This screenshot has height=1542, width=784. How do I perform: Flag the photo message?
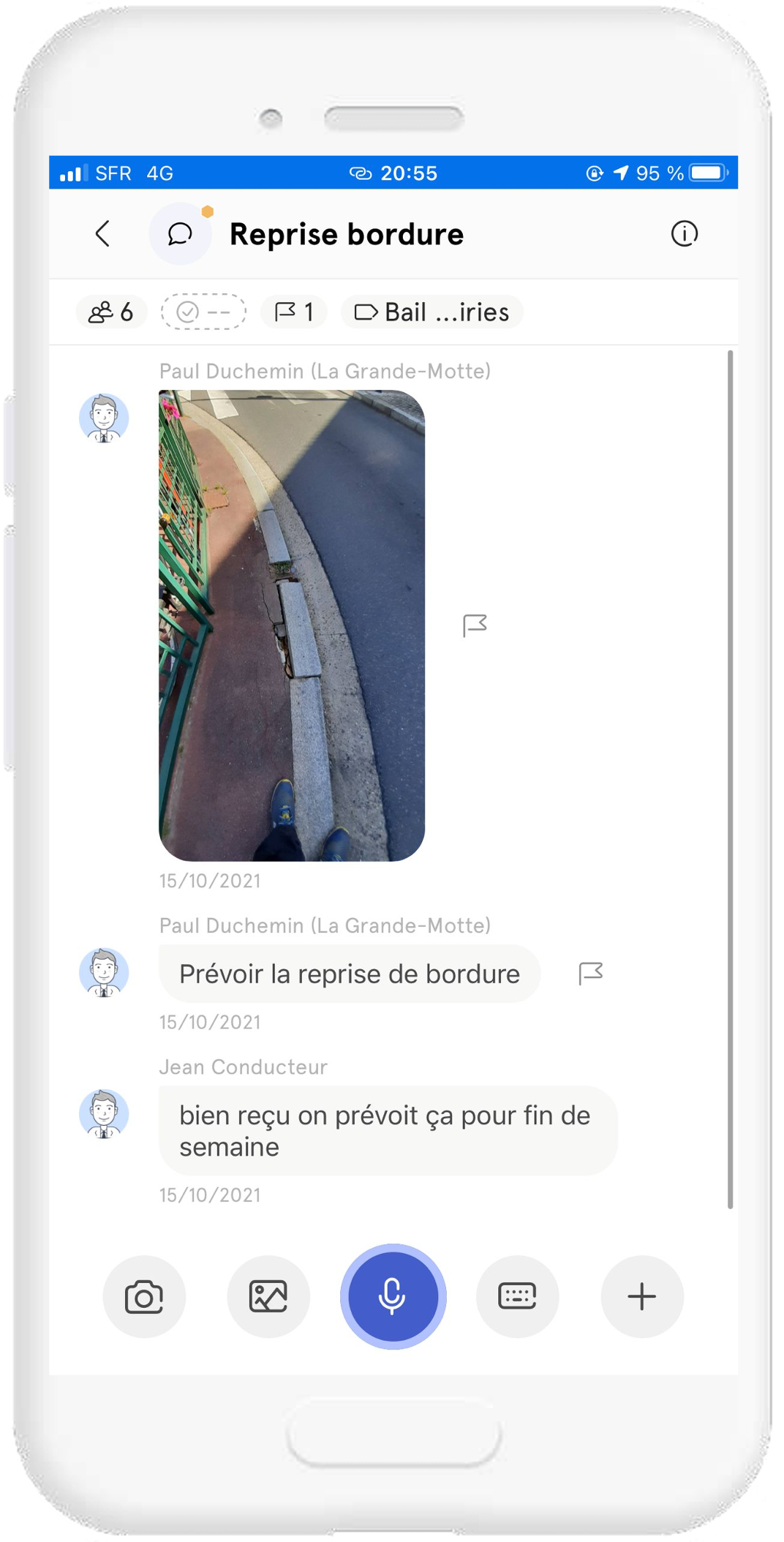tap(475, 625)
